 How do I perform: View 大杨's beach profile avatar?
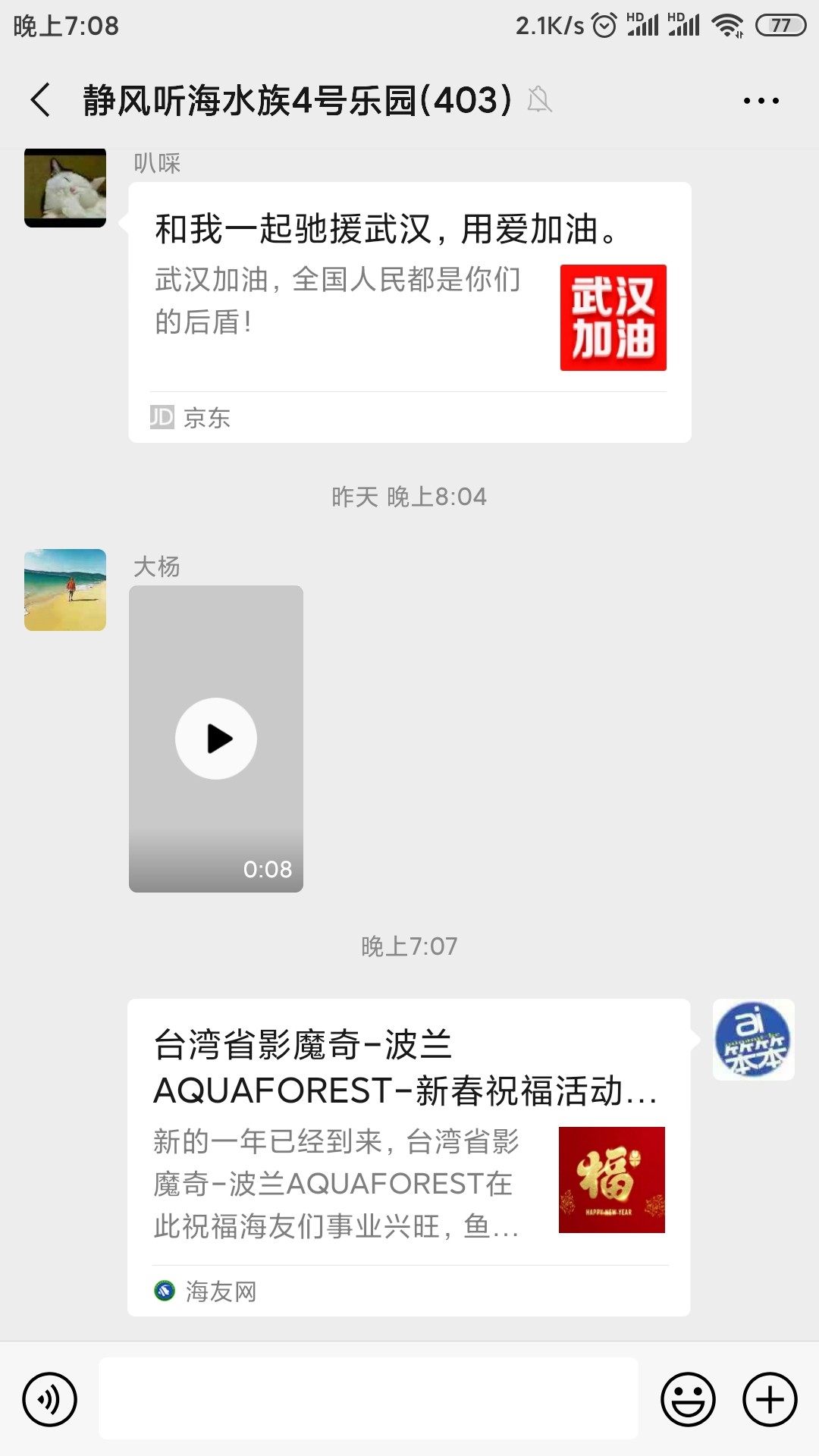click(x=65, y=590)
